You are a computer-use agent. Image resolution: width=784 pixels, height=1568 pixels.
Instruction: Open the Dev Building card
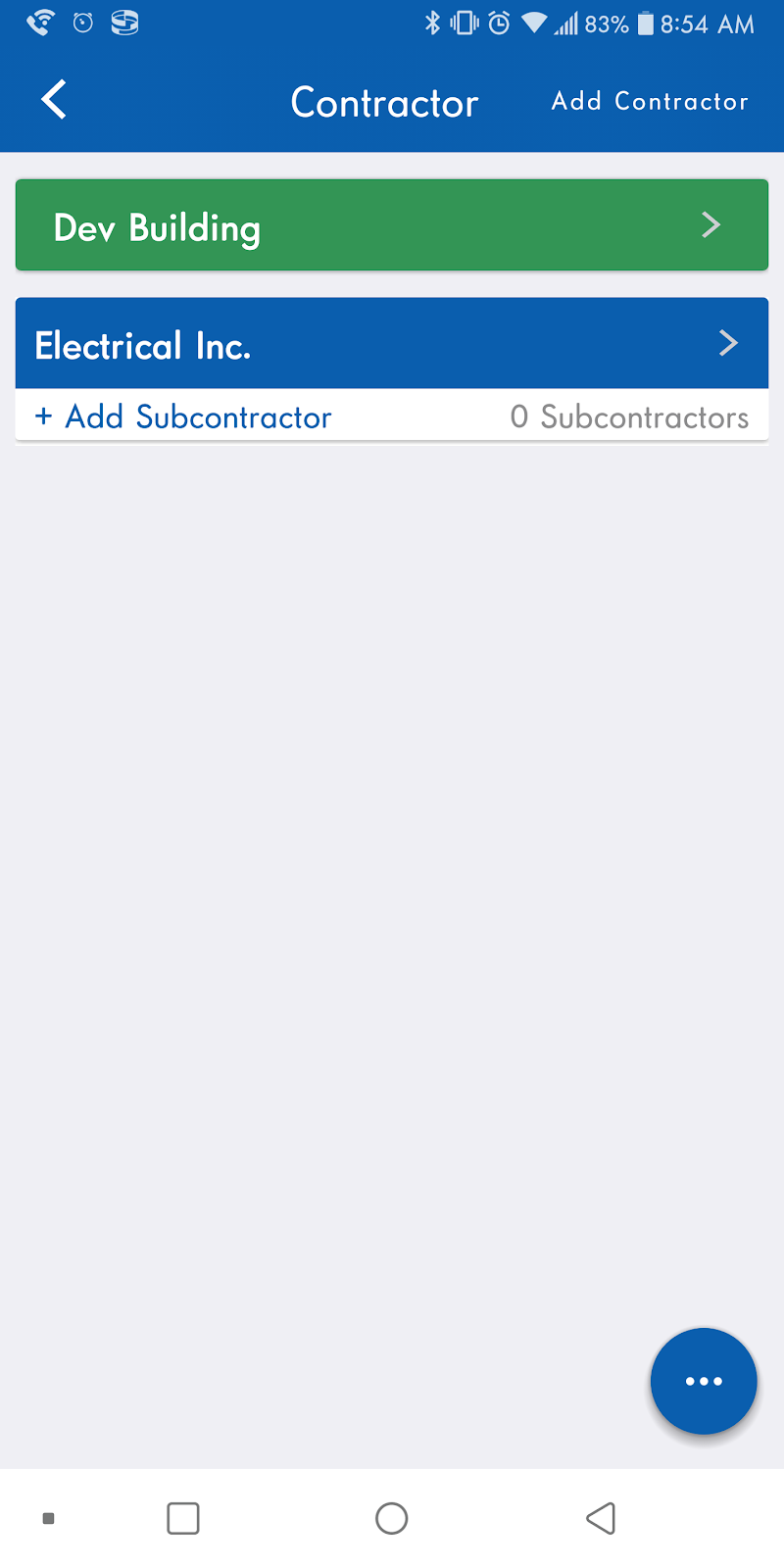coord(392,225)
